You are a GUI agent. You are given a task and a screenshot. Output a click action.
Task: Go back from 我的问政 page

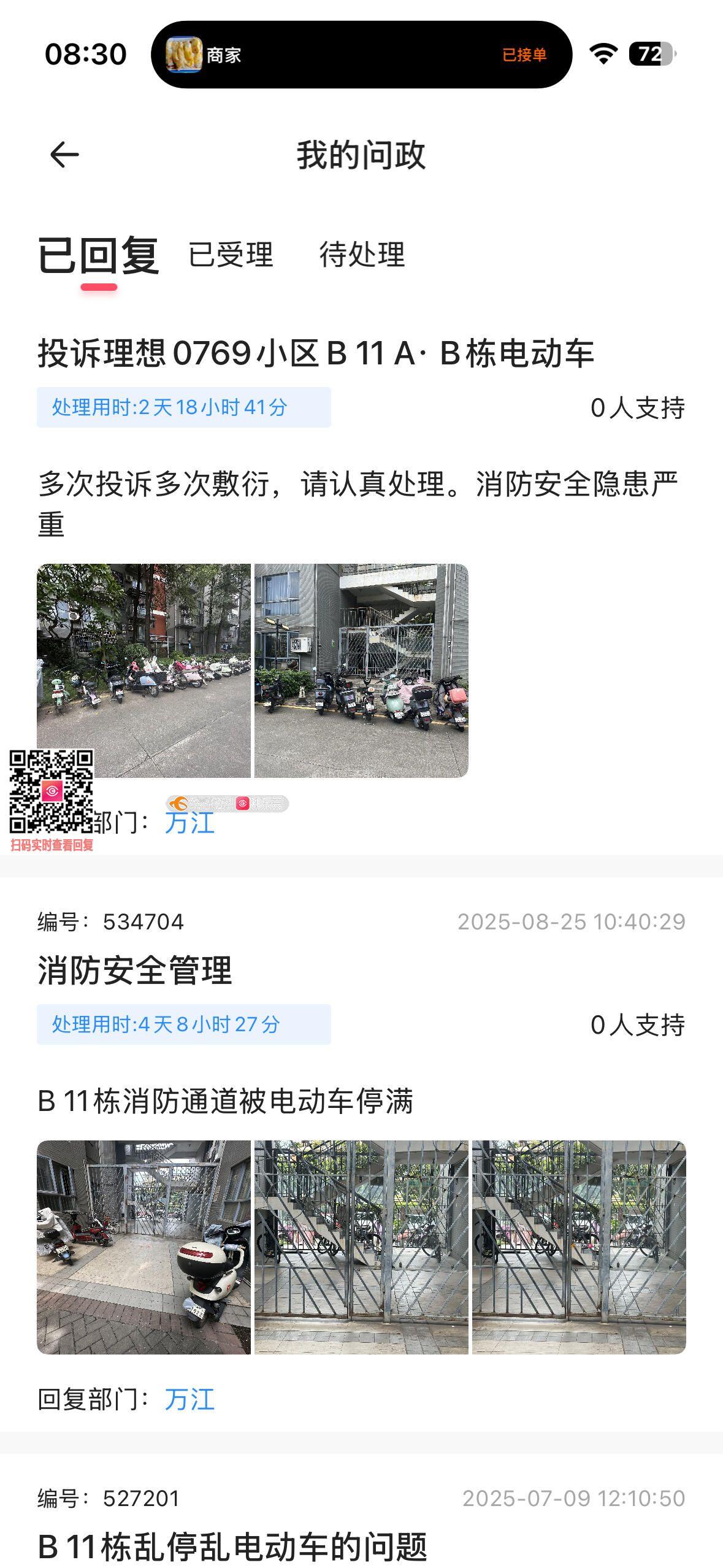click(64, 154)
